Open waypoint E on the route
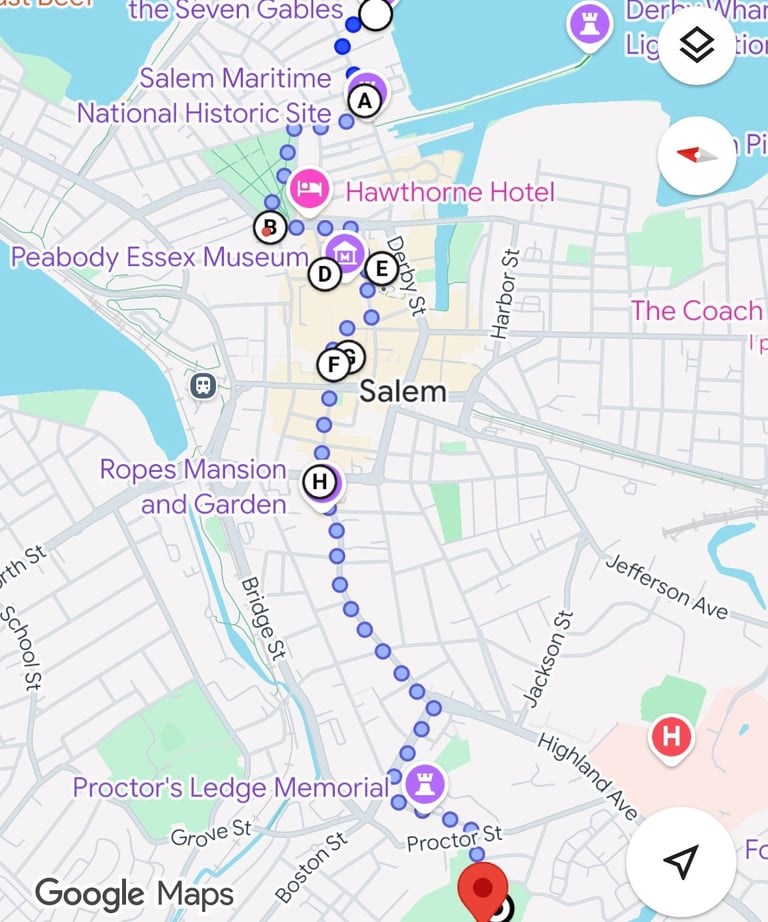Viewport: 768px width, 922px height. click(x=379, y=268)
